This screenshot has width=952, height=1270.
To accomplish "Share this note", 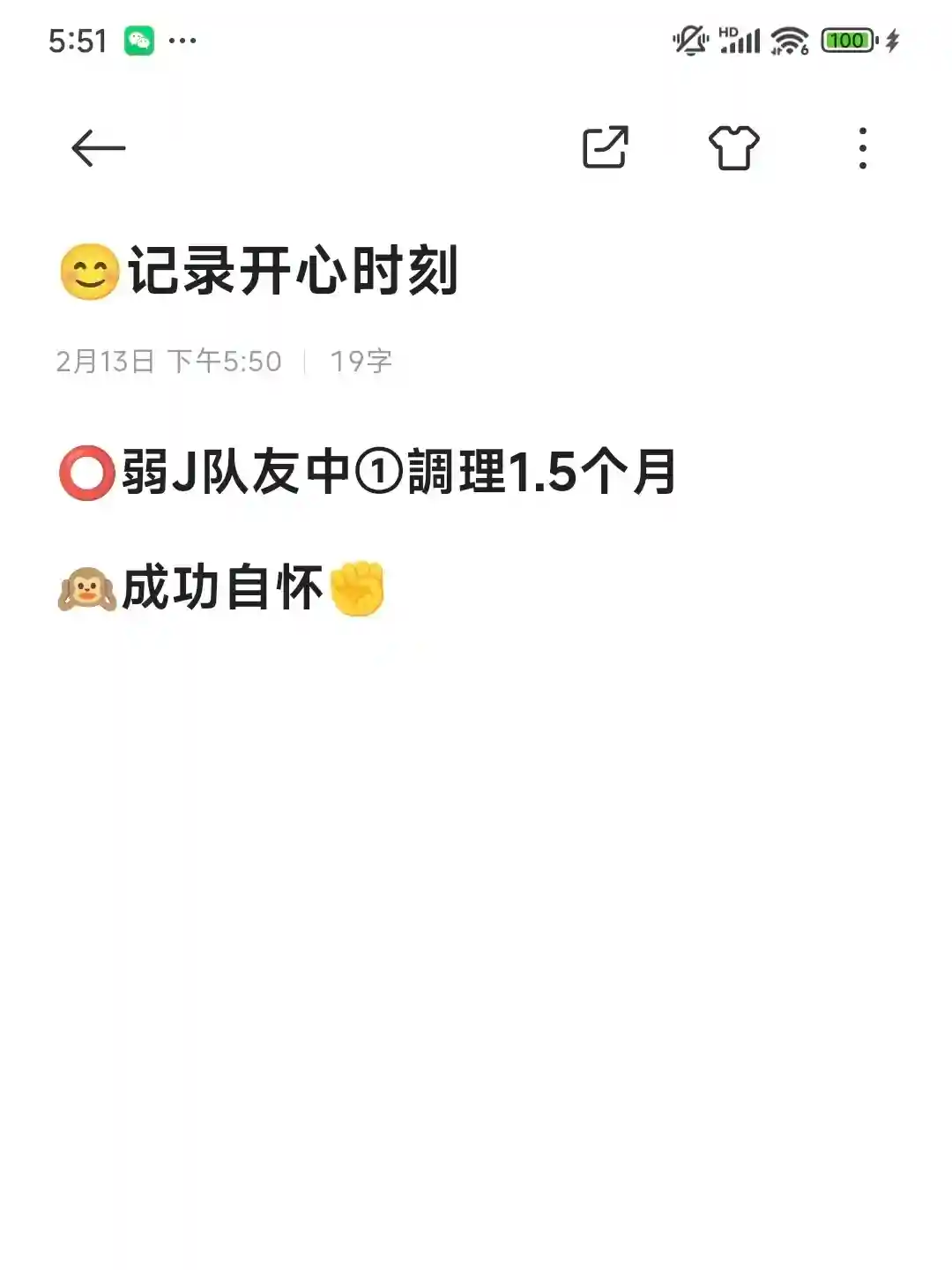I will coord(605,147).
